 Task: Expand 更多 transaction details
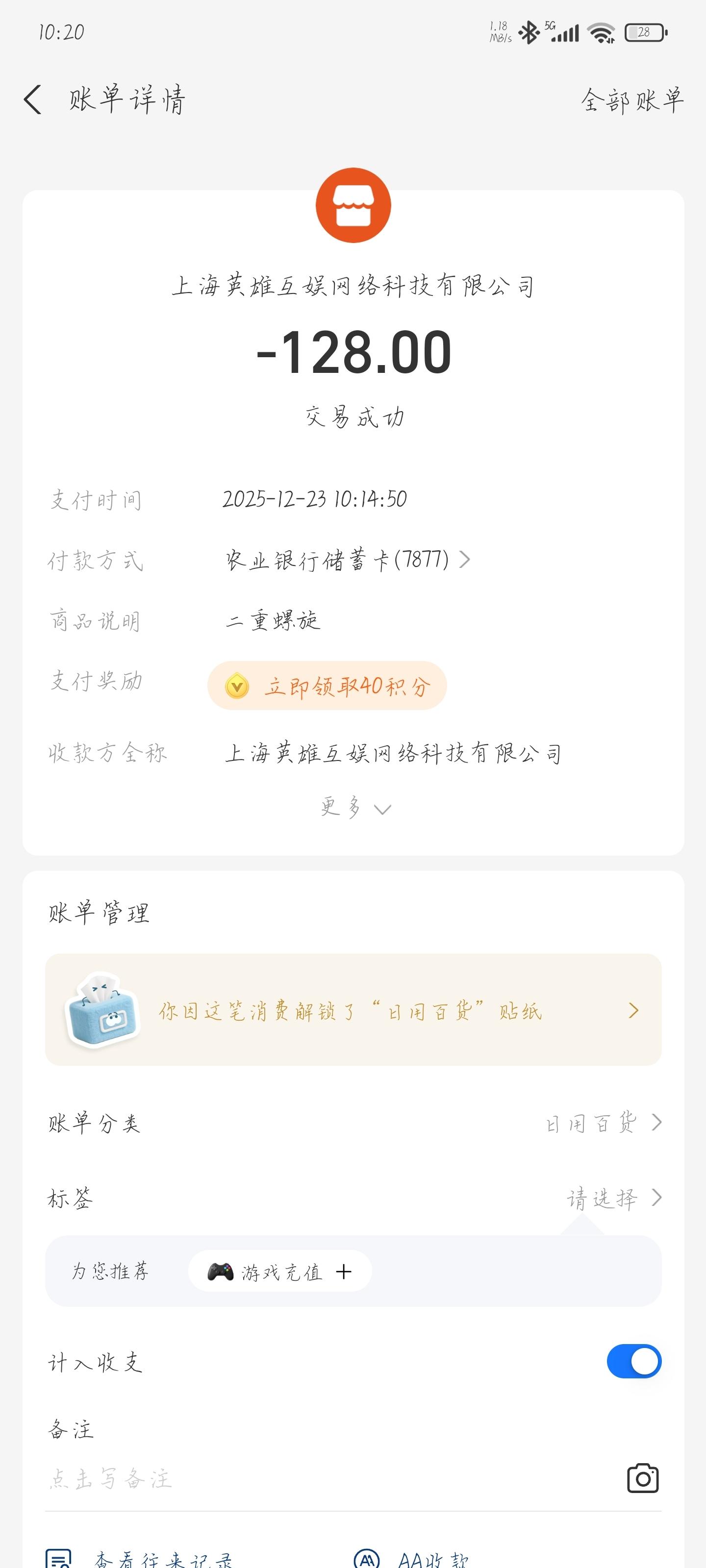(354, 808)
